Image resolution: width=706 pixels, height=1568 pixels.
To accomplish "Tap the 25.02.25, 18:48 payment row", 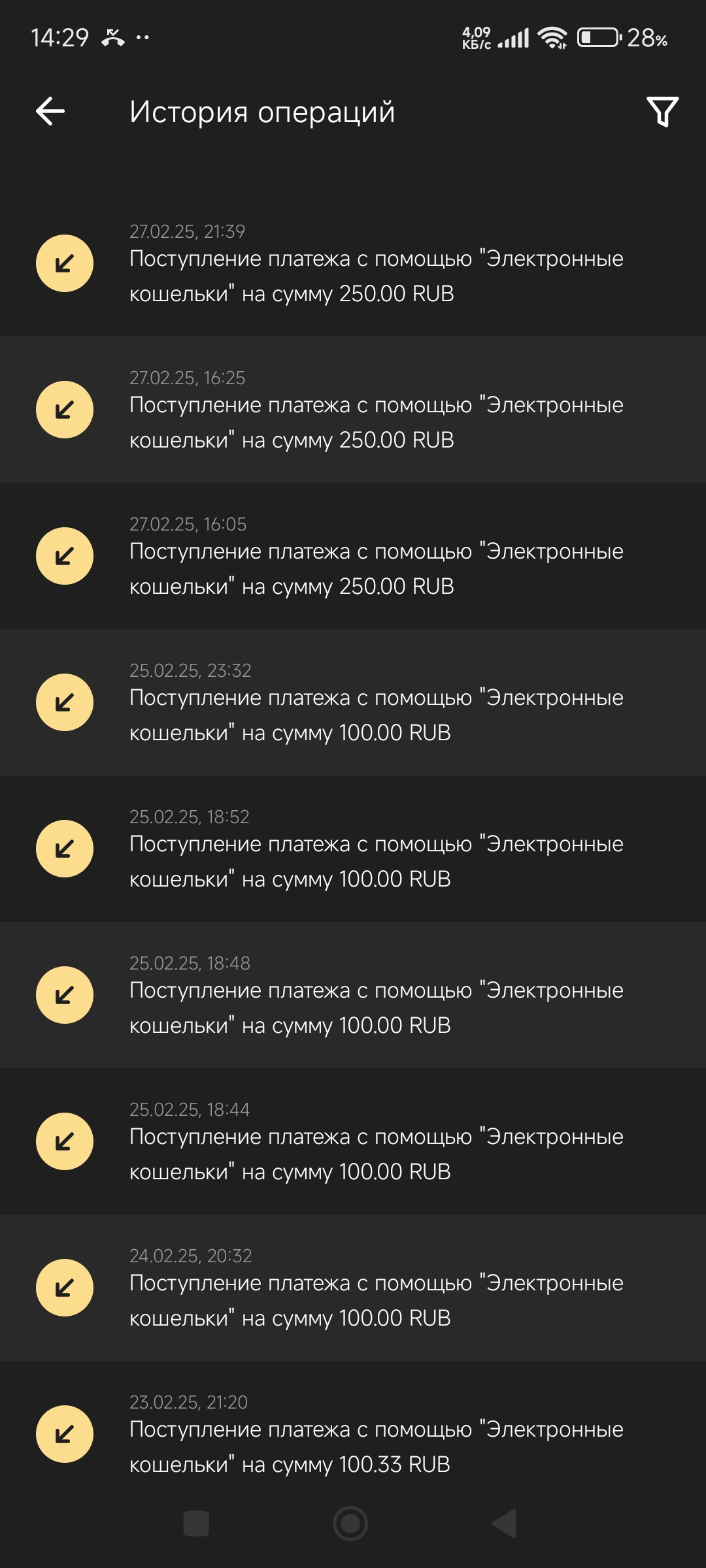I will click(353, 996).
